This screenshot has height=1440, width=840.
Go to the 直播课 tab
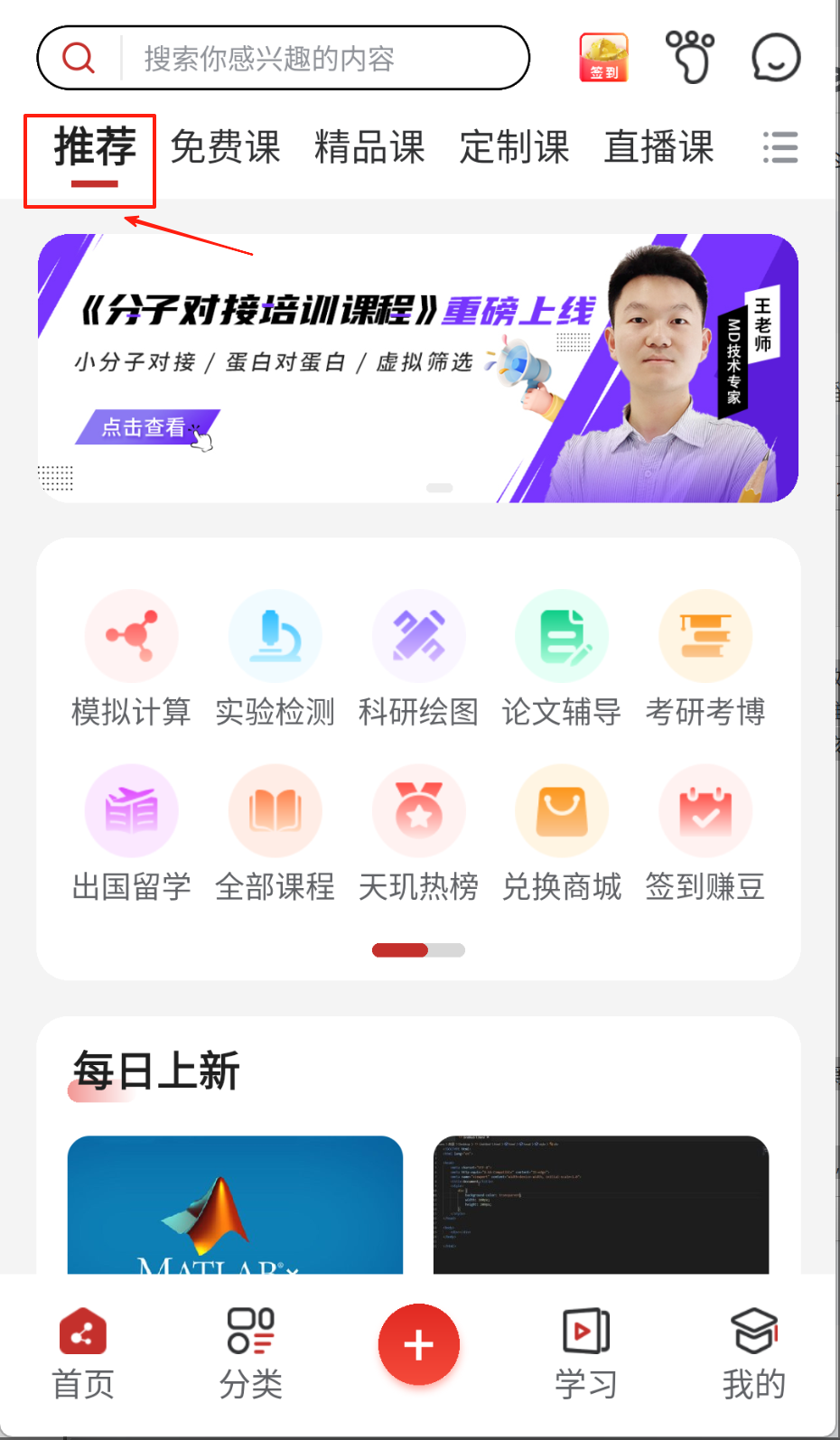pyautogui.click(x=659, y=147)
